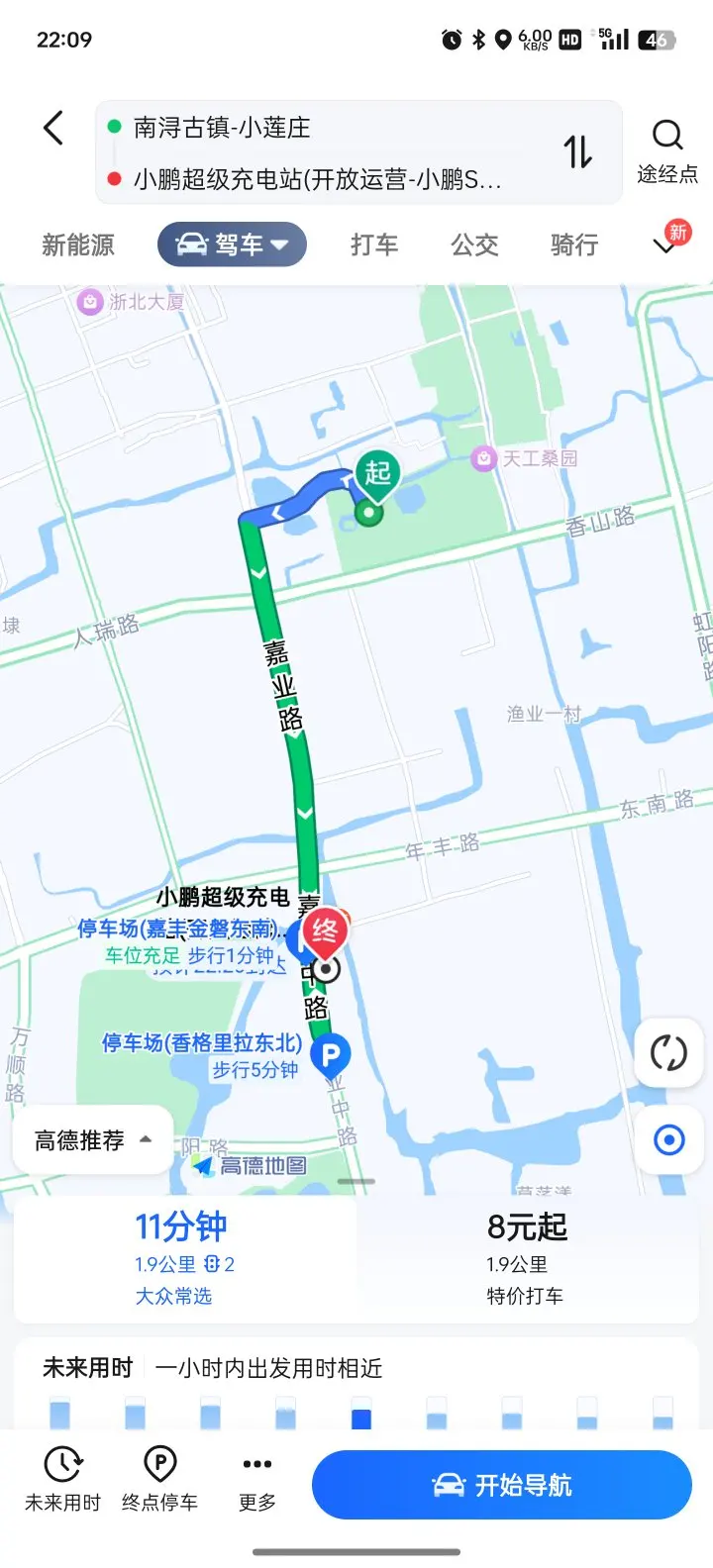Image resolution: width=713 pixels, height=1568 pixels.
Task: Open the 高德推荐 route preference selector
Action: click(92, 1140)
